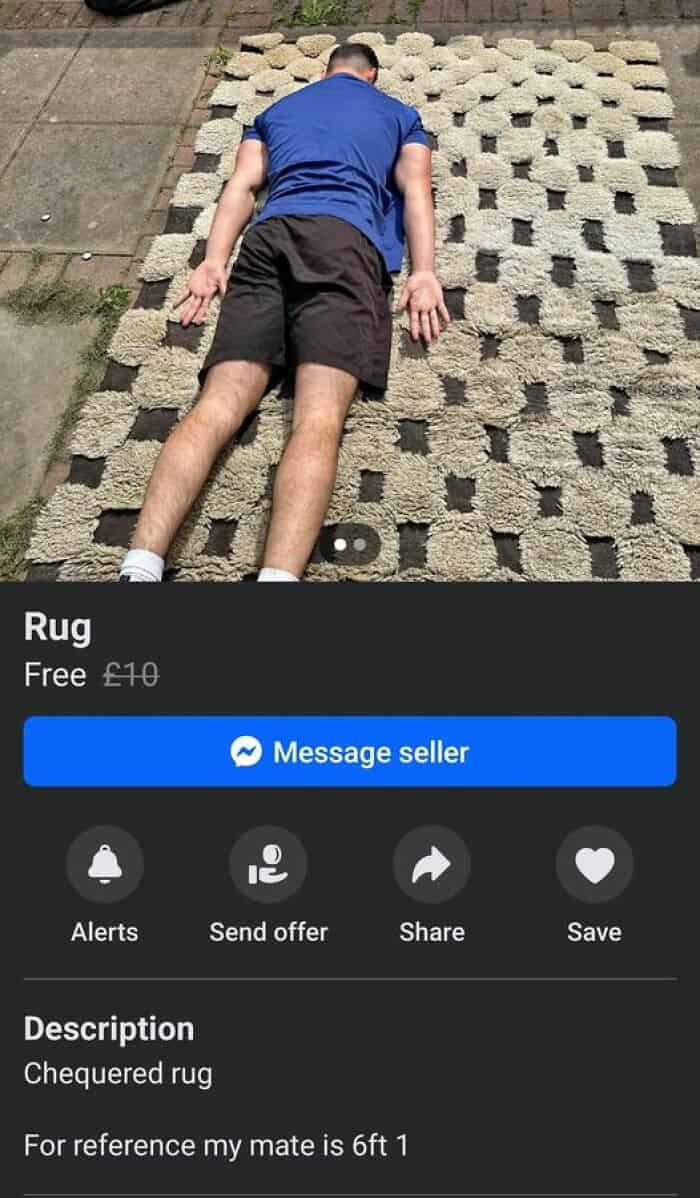Tap the photo page indicator dots
This screenshot has height=1198, width=700.
[x=350, y=545]
